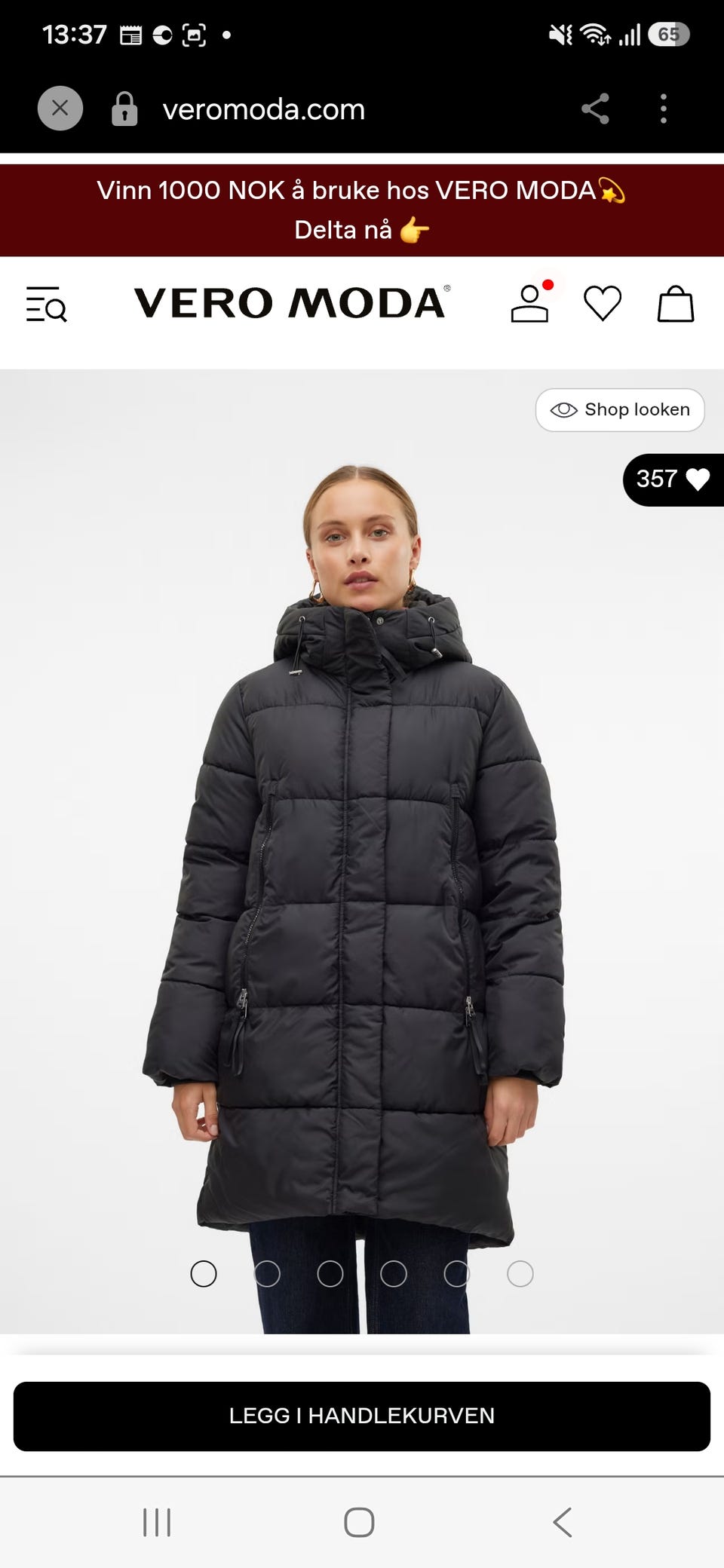This screenshot has width=724, height=1568.
Task: Select the second image indicator dot
Action: [267, 1274]
